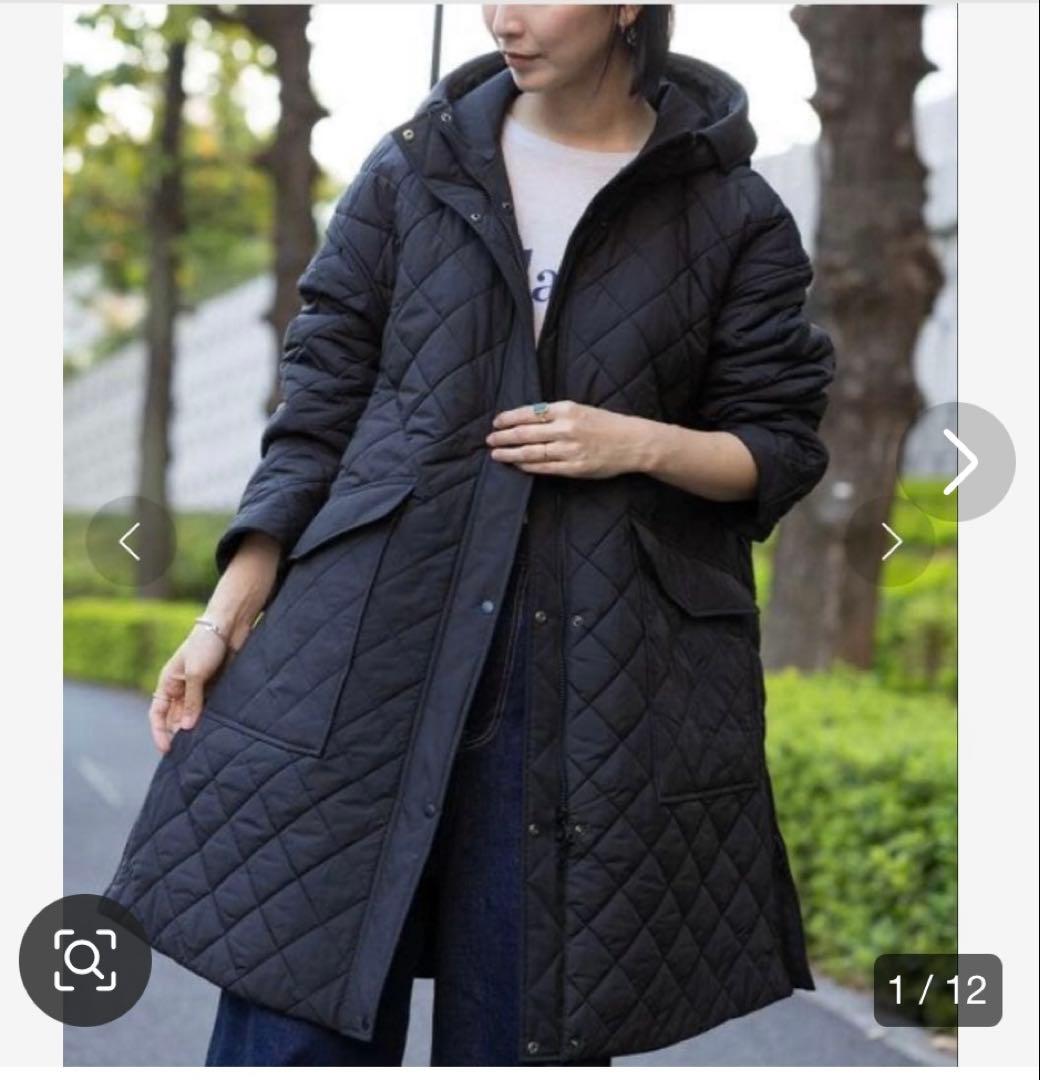Open the visual image search lens icon
This screenshot has height=1080, width=1040.
[x=85, y=960]
